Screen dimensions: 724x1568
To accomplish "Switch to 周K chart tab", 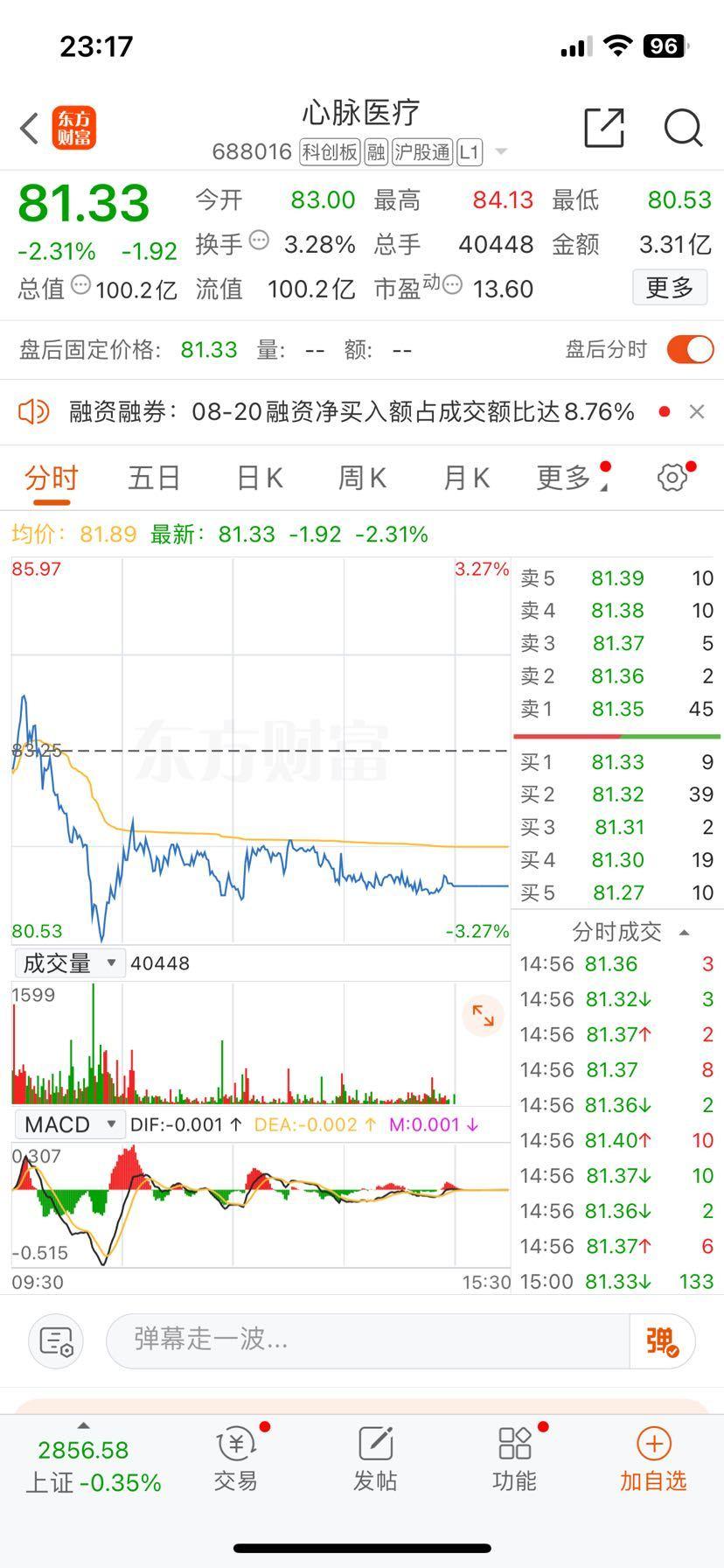I will 362,478.
